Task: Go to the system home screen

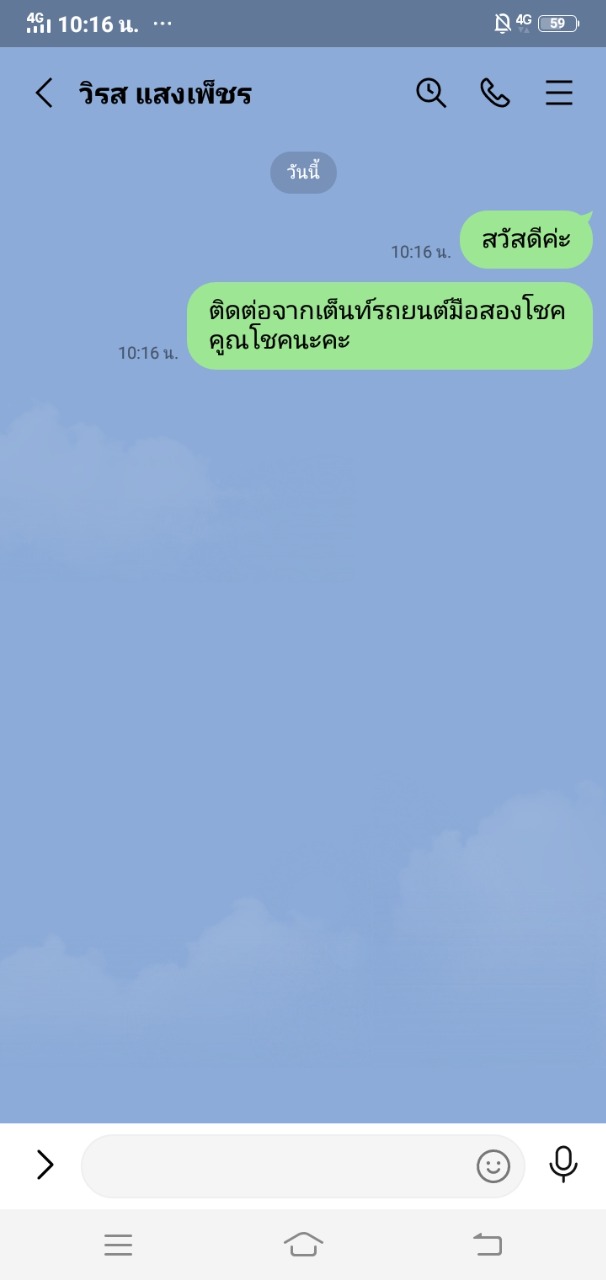Action: tap(303, 1244)
